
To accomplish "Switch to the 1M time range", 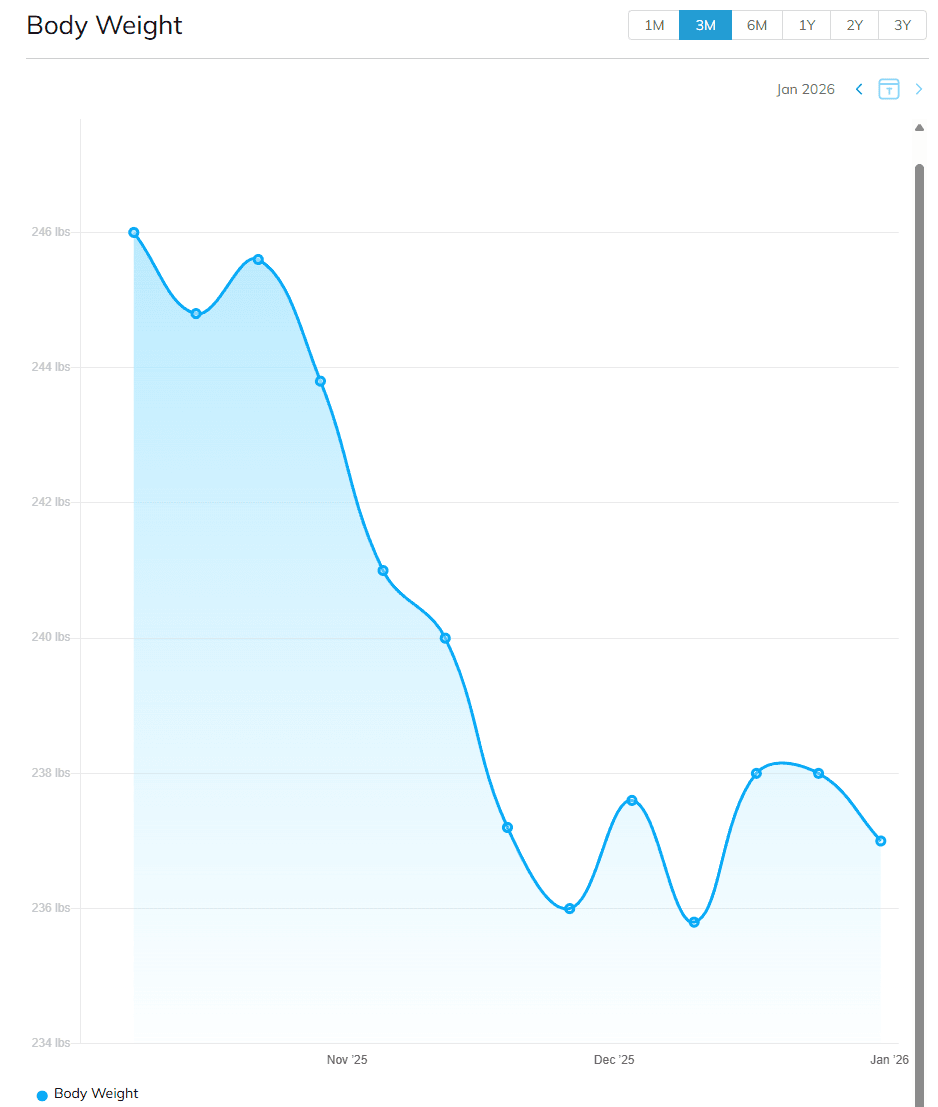I will tap(654, 25).
